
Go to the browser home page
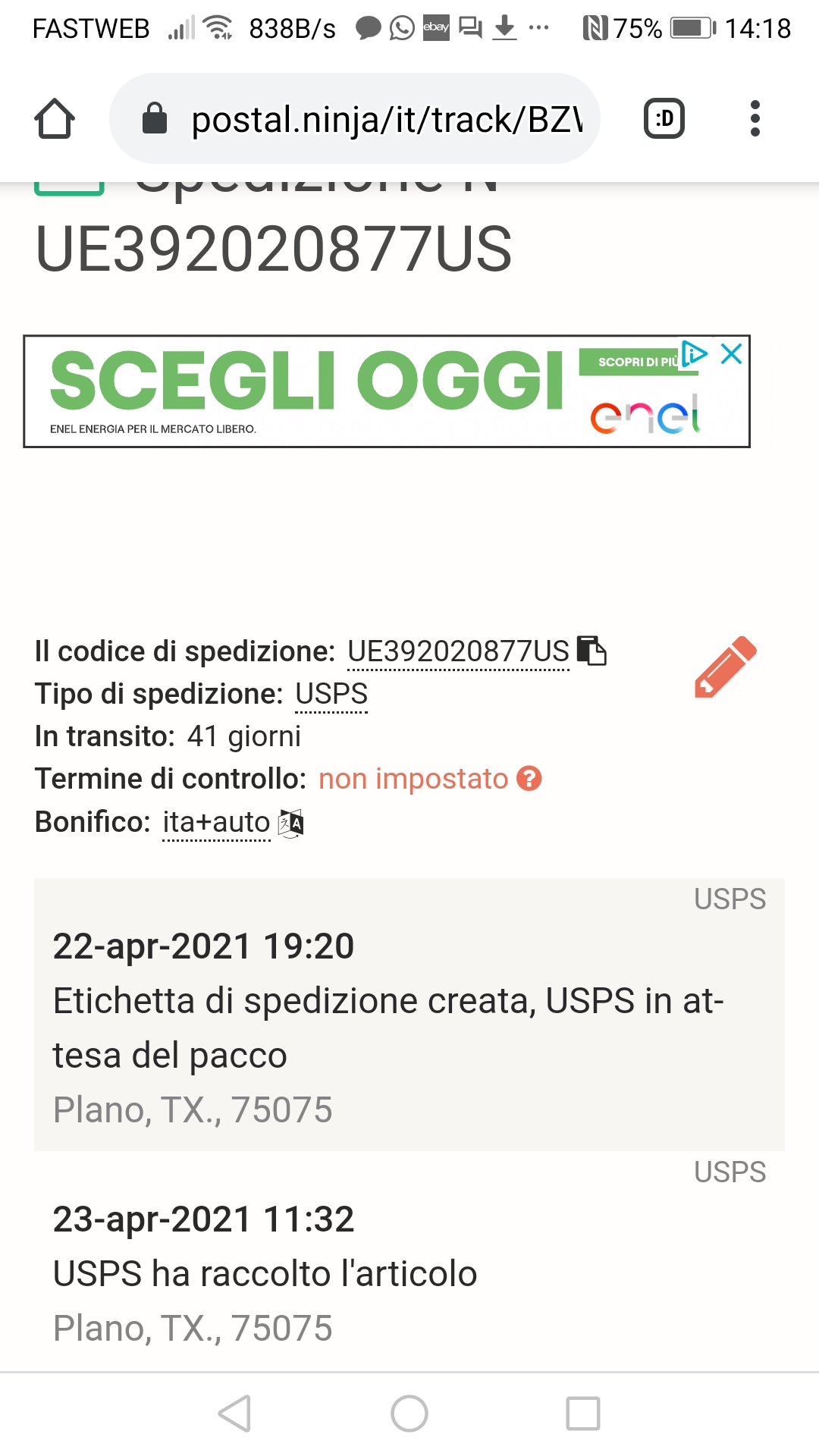click(55, 118)
